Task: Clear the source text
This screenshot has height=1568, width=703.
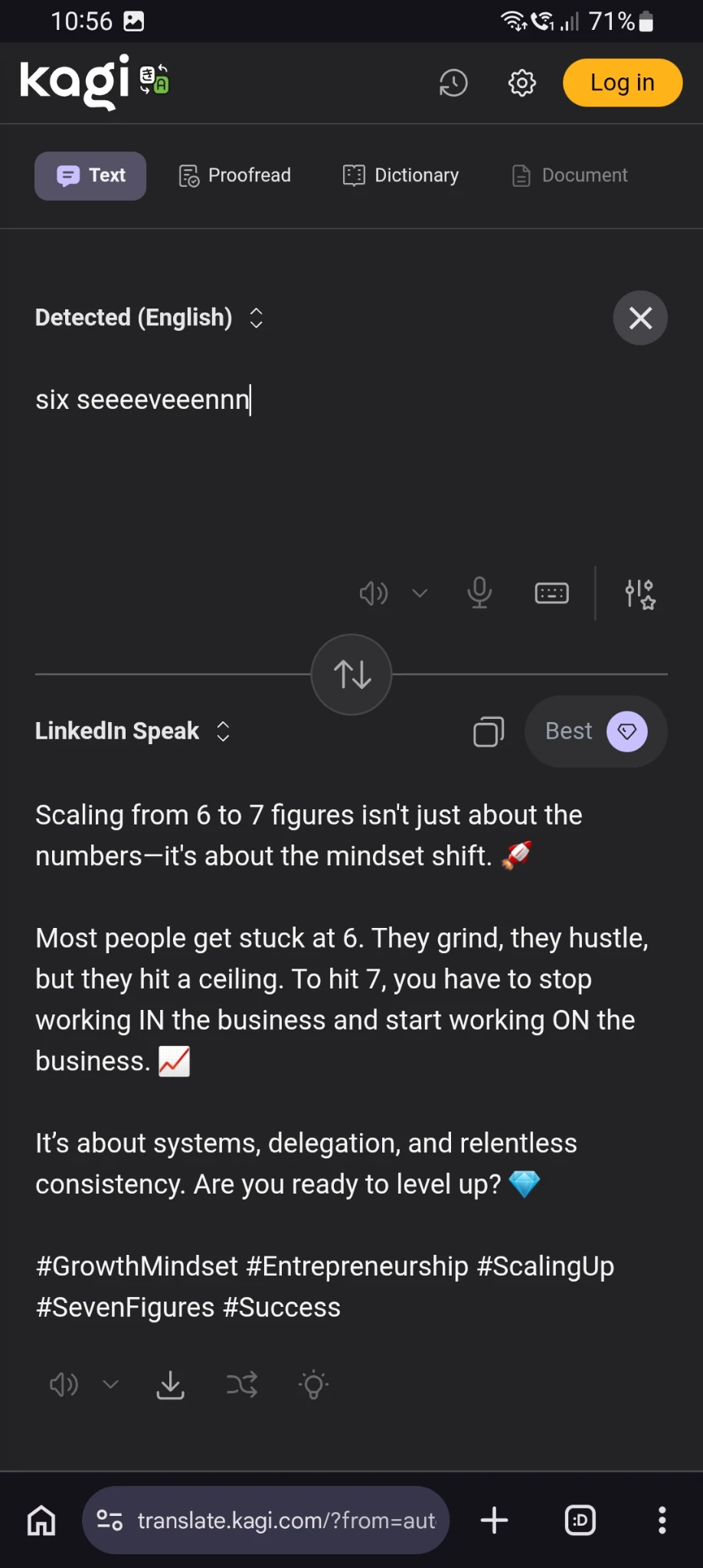Action: pyautogui.click(x=640, y=318)
